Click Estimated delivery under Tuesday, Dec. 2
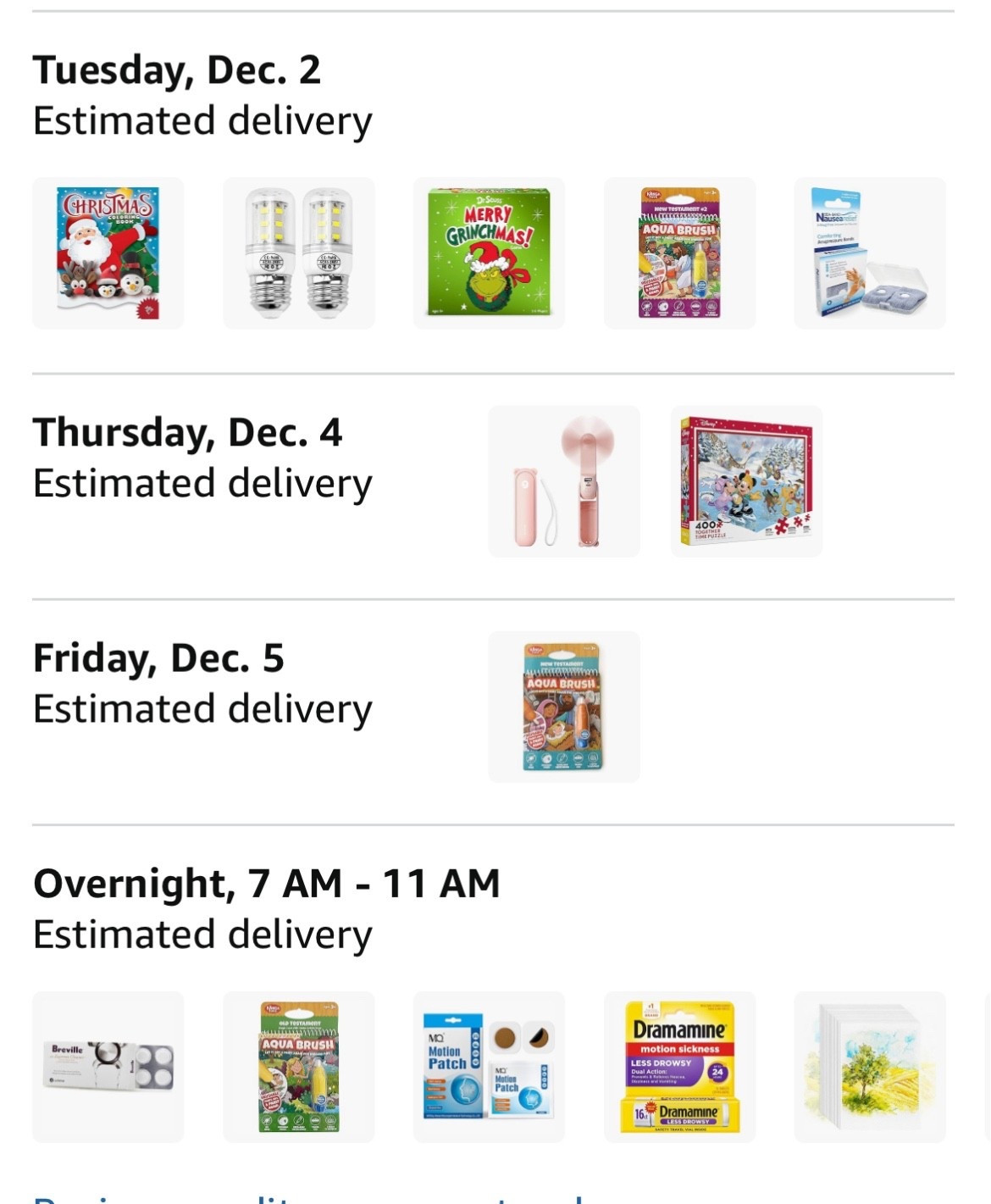The width and height of the screenshot is (991, 1204). click(x=202, y=120)
